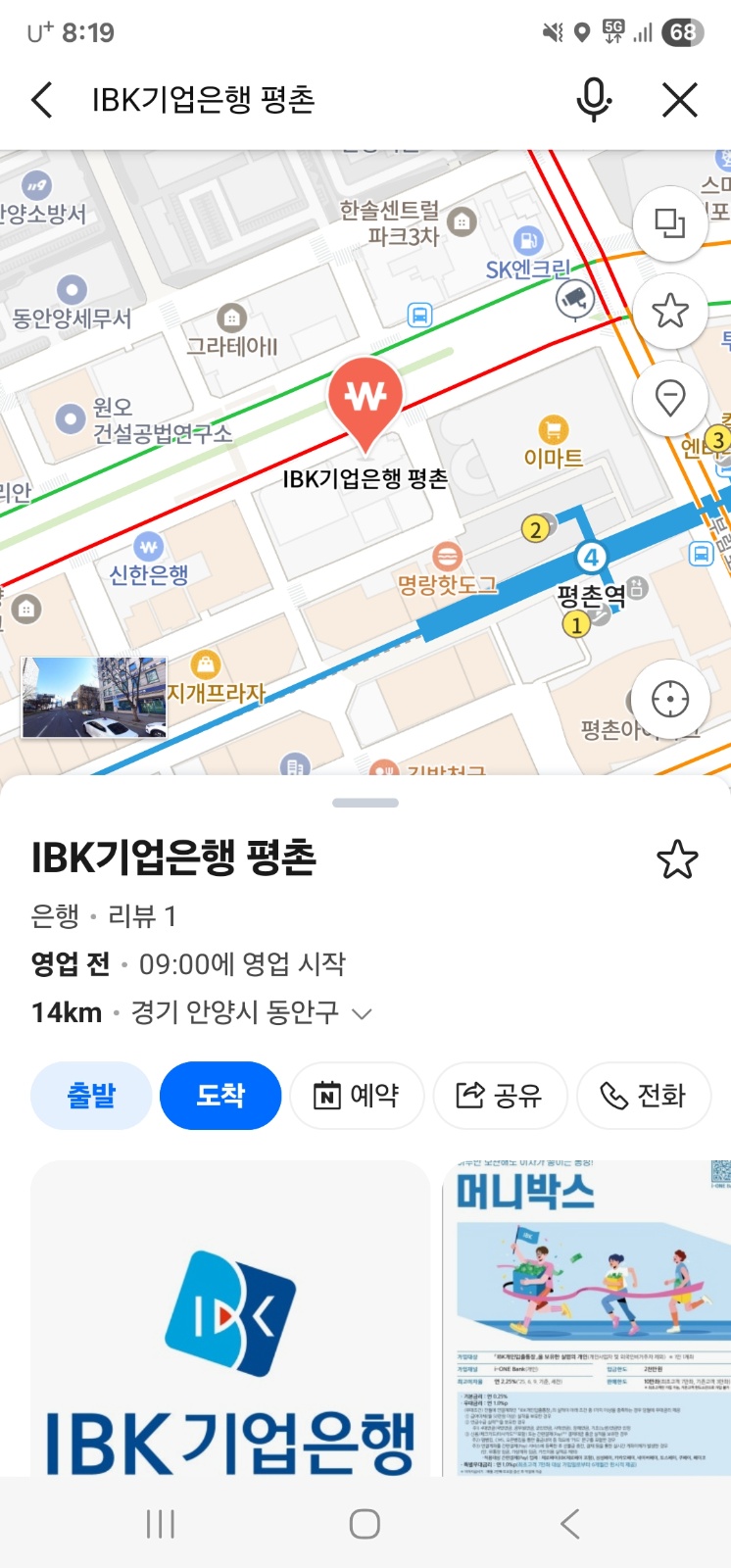Image resolution: width=731 pixels, height=1568 pixels.
Task: Select the 이마트 marker on the map
Action: [x=556, y=429]
